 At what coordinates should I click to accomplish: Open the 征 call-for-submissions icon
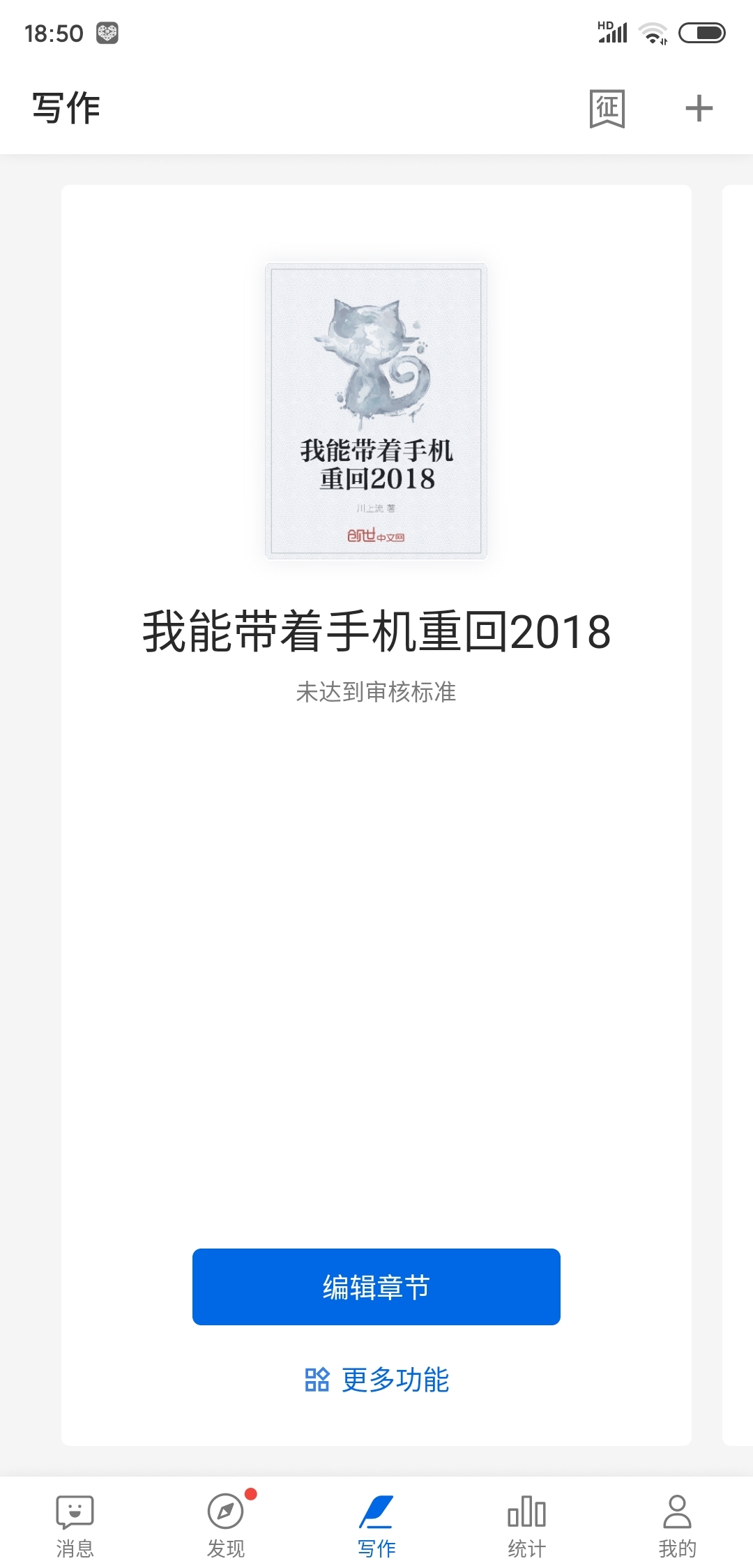[x=607, y=109]
